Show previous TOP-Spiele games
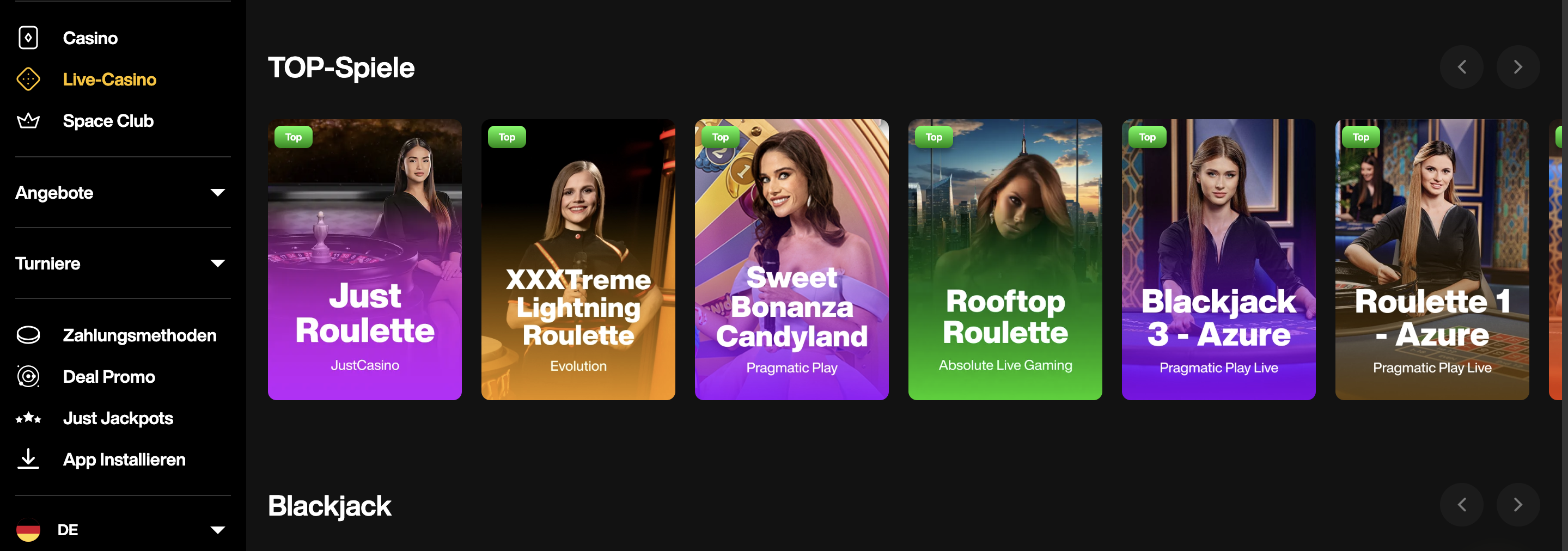 click(1461, 67)
